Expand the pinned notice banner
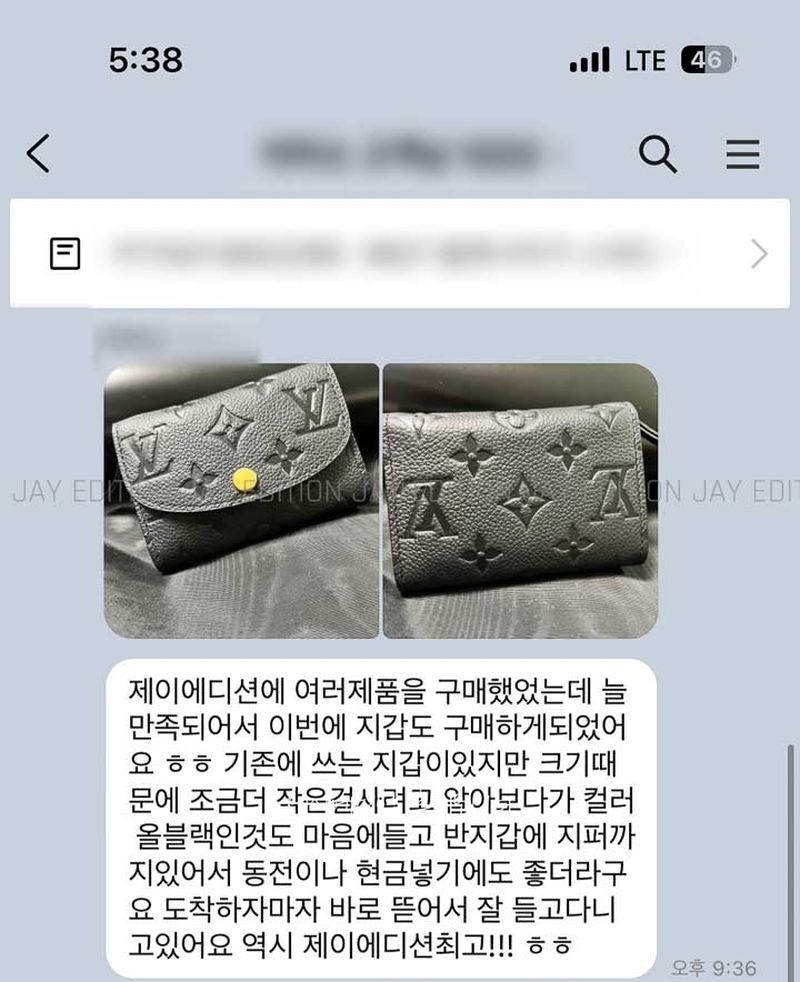 point(758,254)
